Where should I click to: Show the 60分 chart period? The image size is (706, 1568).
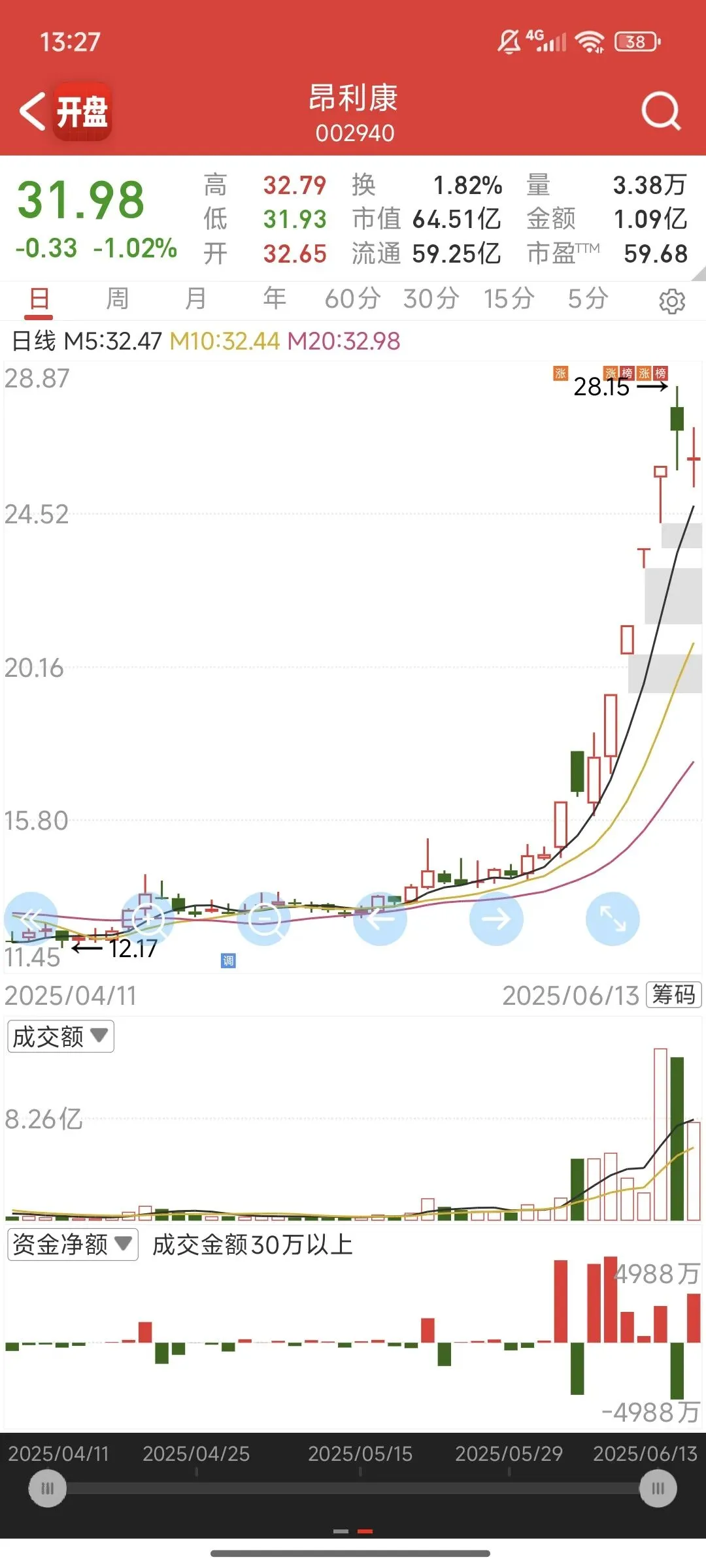click(x=353, y=299)
